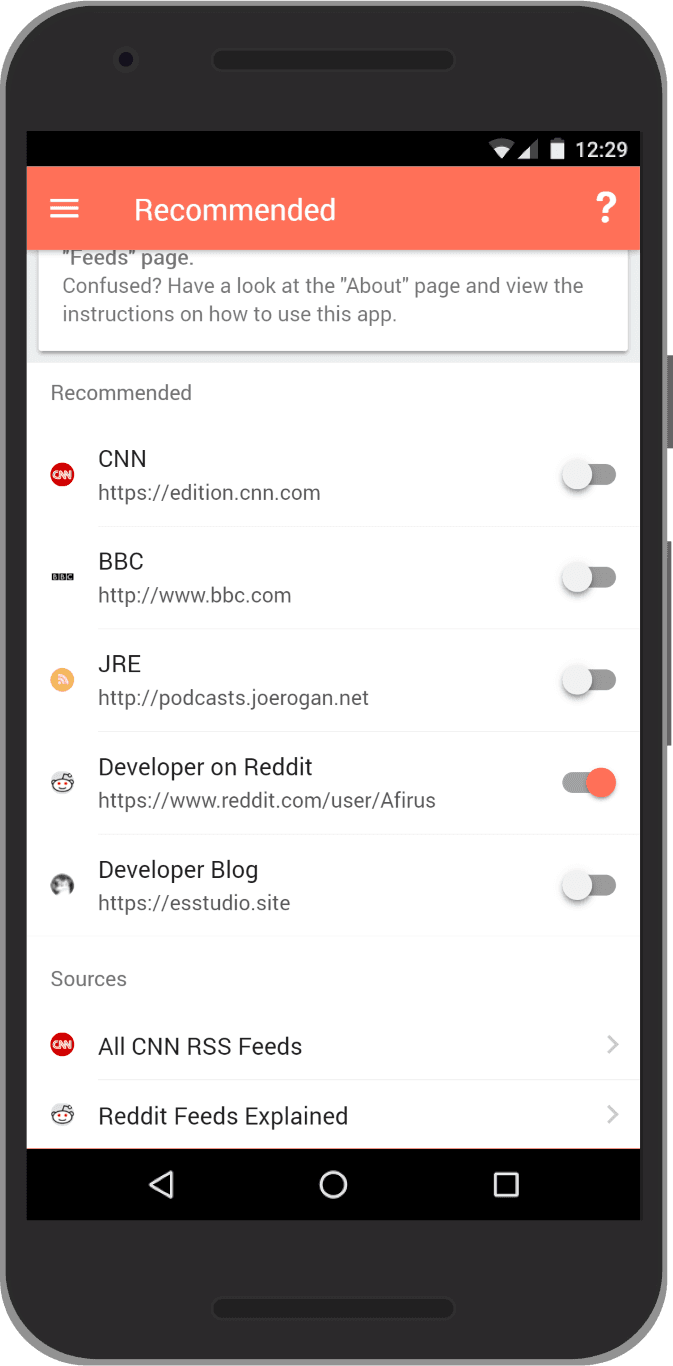Disable the Developer on Reddit feed
This screenshot has height=1366, width=673.
tap(588, 783)
